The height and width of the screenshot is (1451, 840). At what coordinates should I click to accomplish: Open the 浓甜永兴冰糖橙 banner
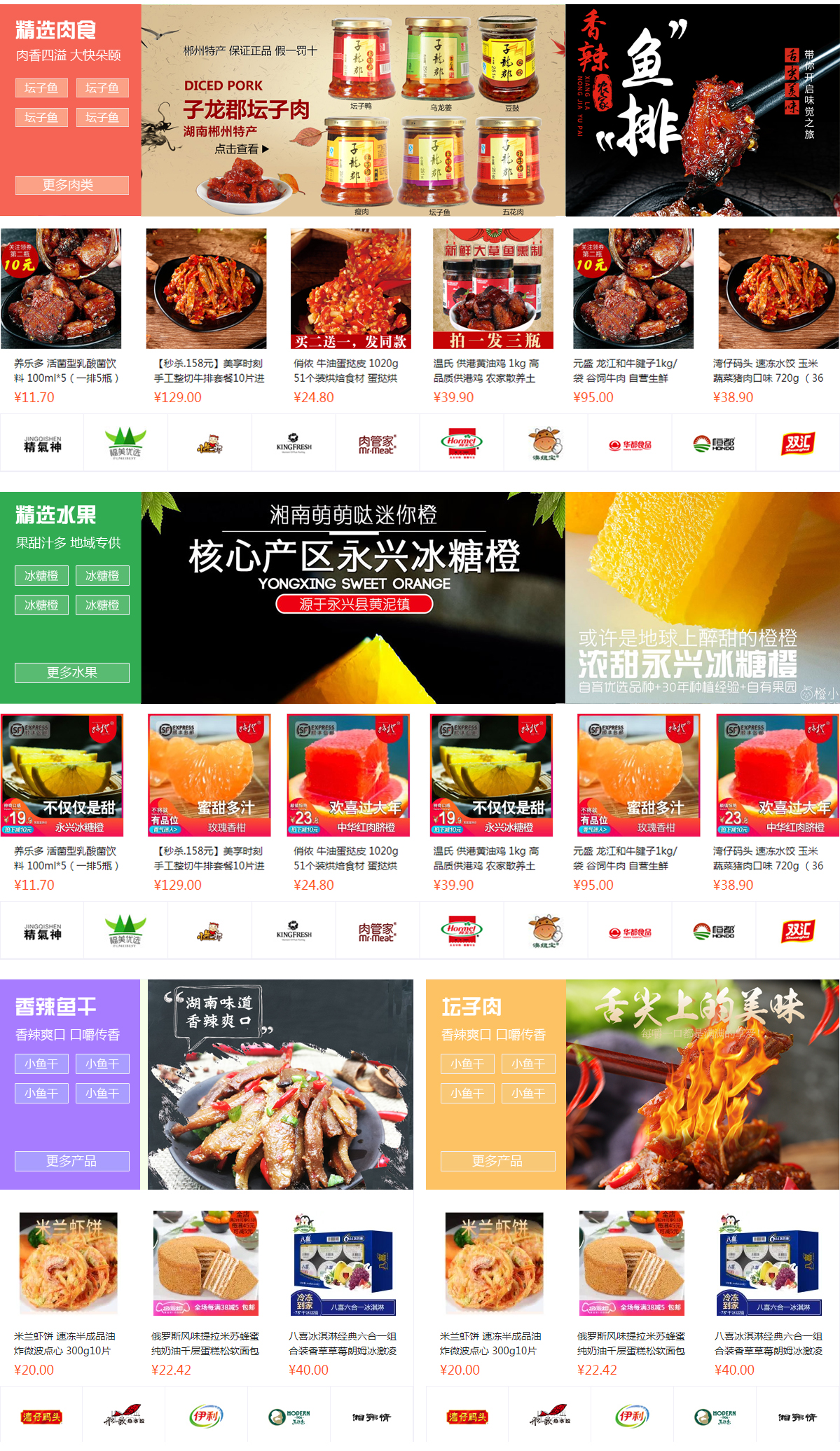point(702,598)
